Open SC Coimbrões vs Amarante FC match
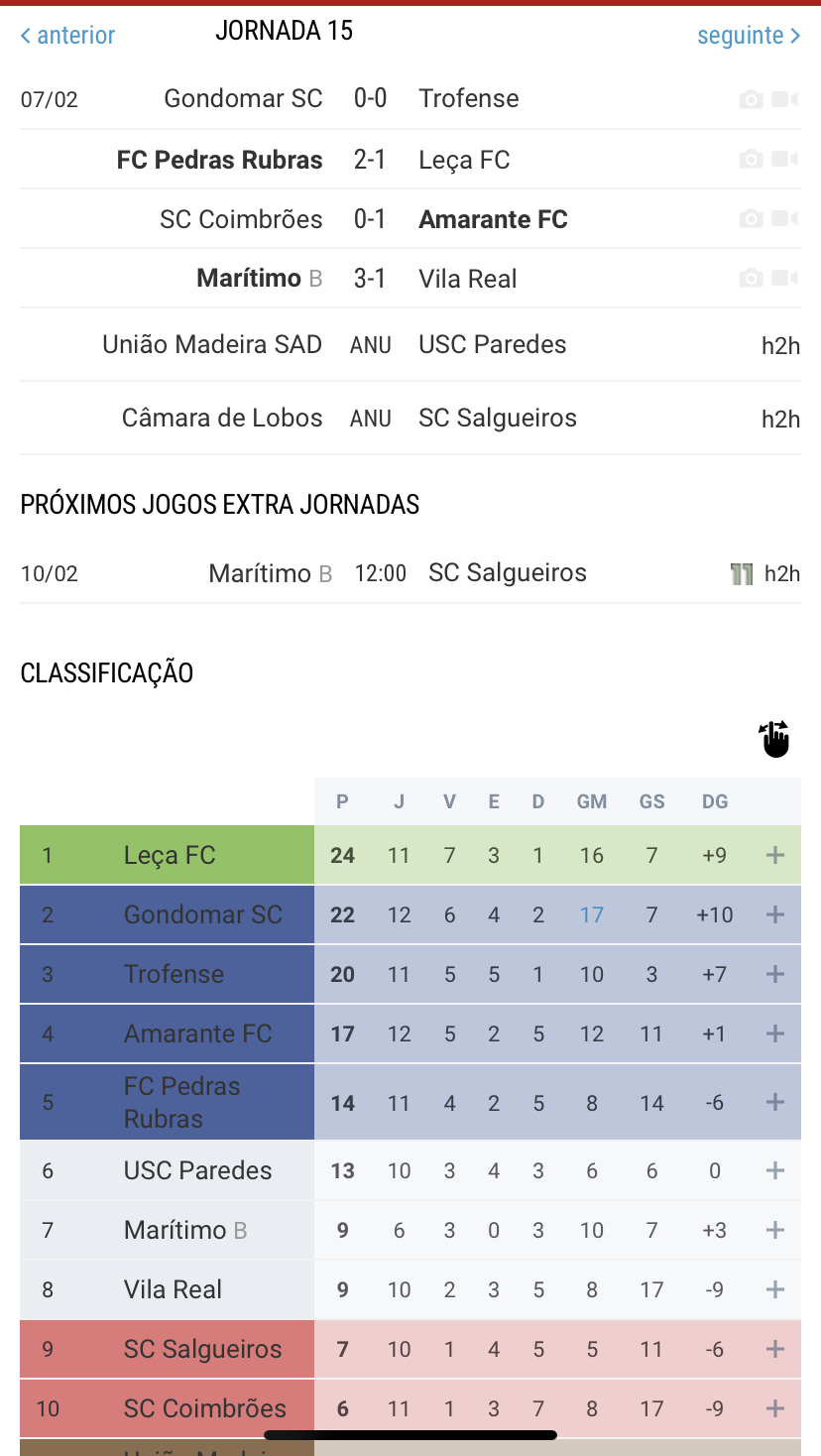This screenshot has width=821, height=1456. [410, 219]
